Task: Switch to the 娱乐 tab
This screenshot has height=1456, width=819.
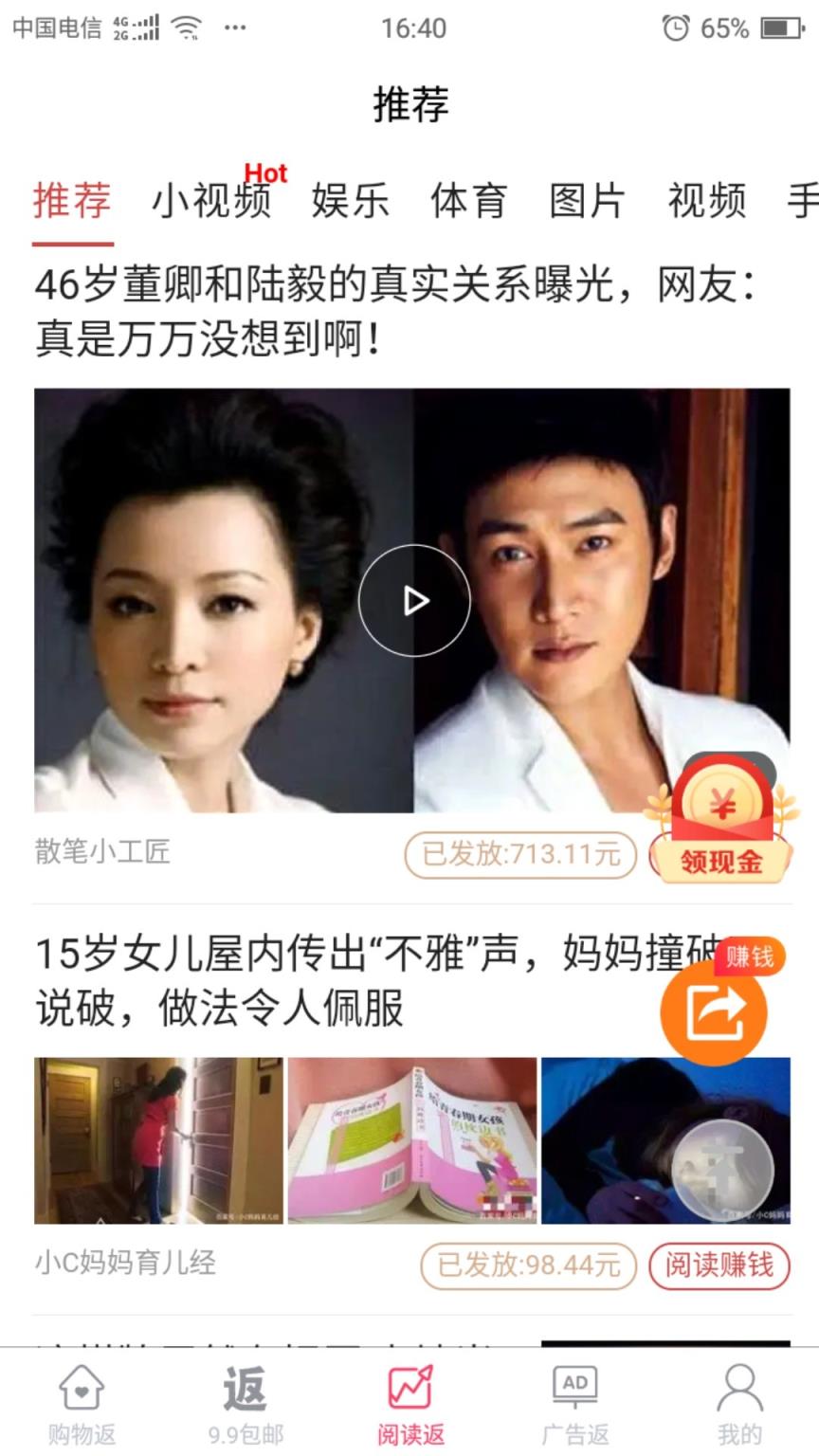Action: click(x=351, y=201)
